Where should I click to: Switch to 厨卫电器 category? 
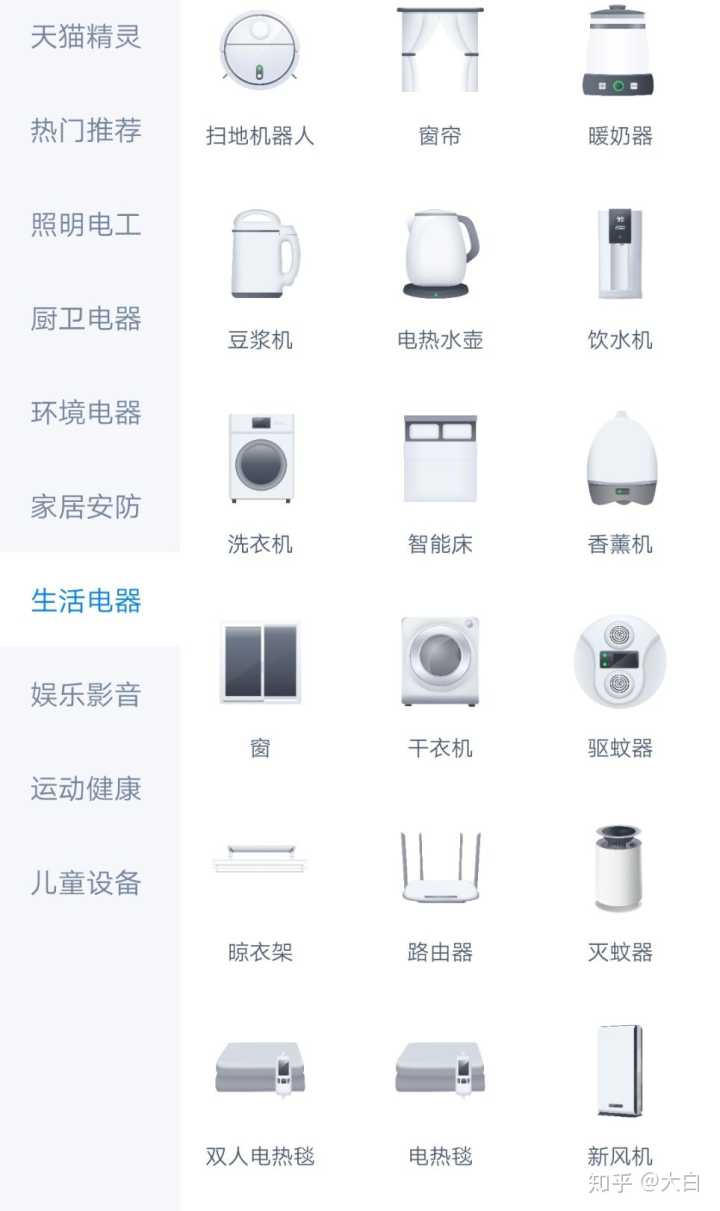[x=86, y=319]
